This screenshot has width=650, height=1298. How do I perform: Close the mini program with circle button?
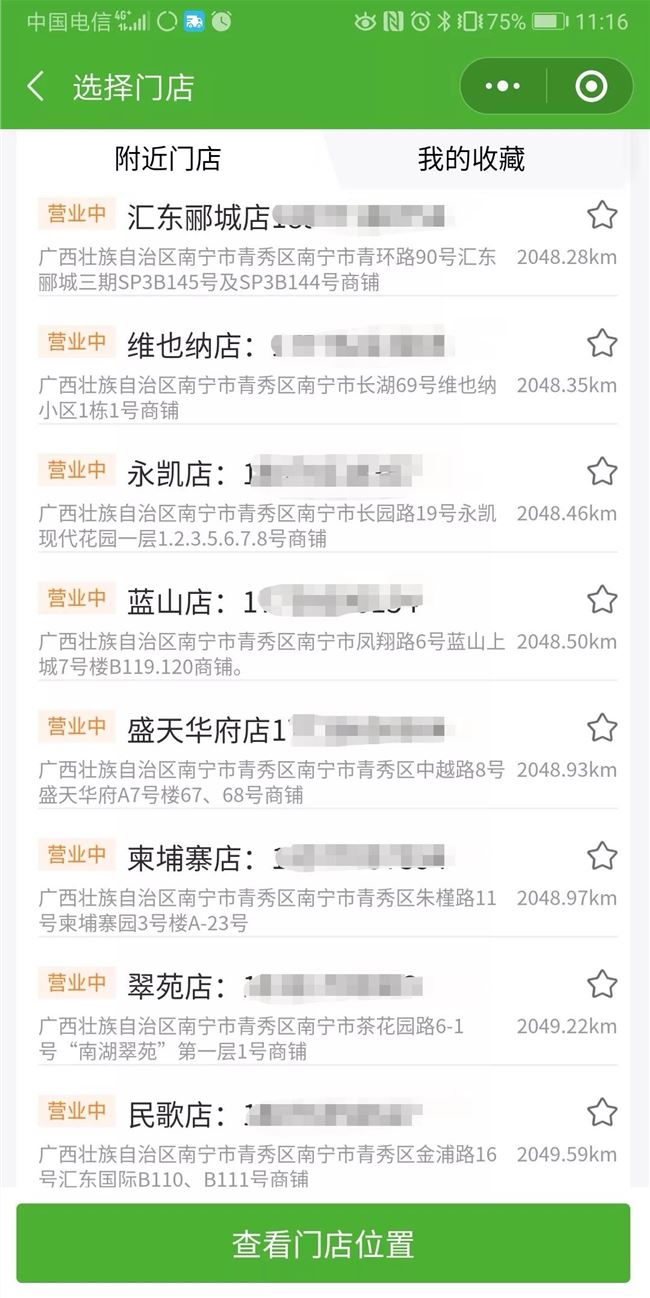(591, 87)
